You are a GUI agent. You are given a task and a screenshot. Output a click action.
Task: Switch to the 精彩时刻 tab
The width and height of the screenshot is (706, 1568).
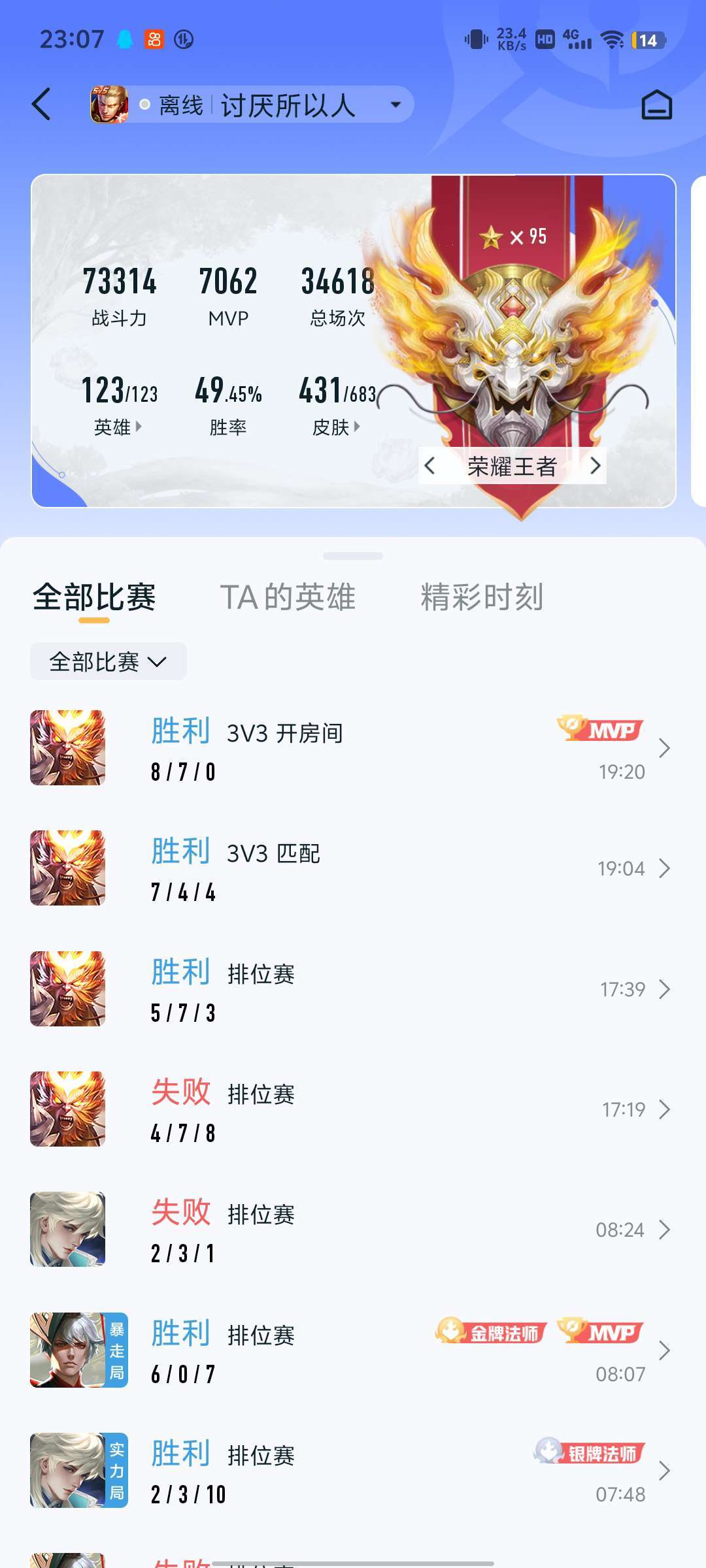[482, 597]
